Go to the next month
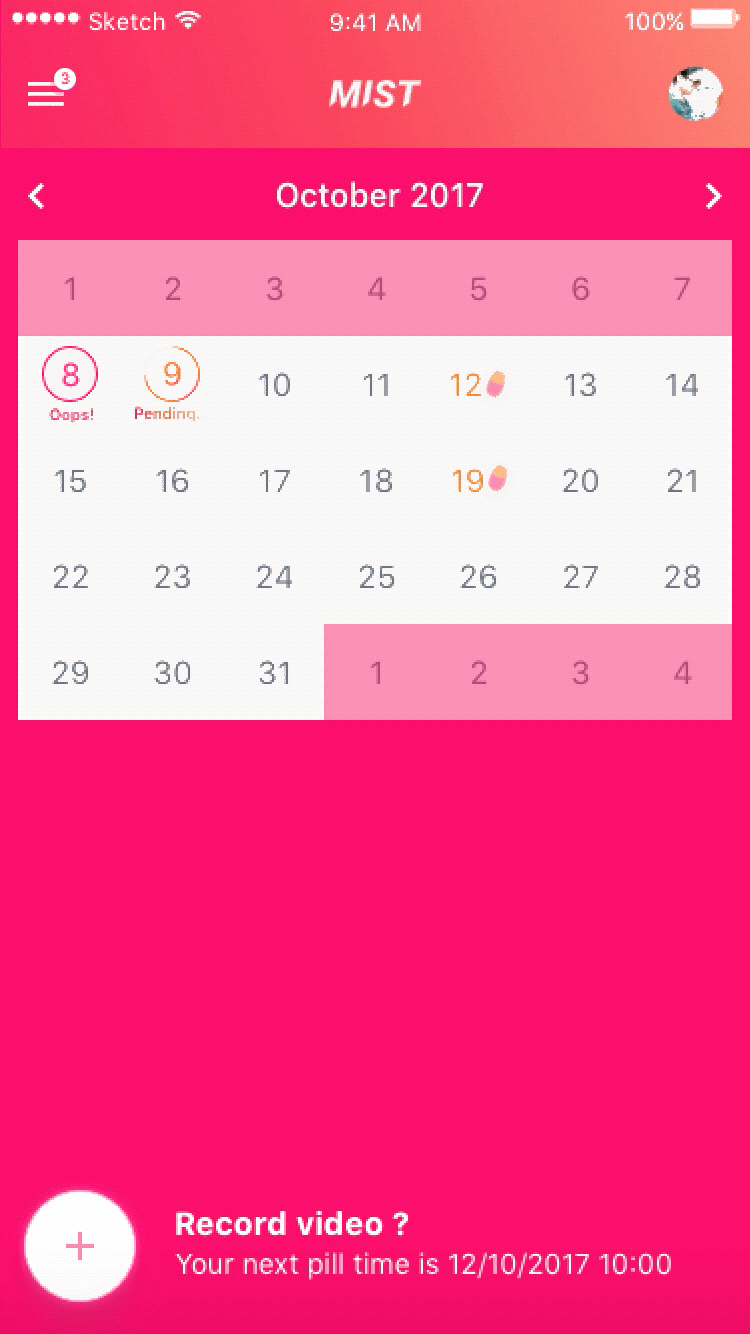 [x=713, y=196]
